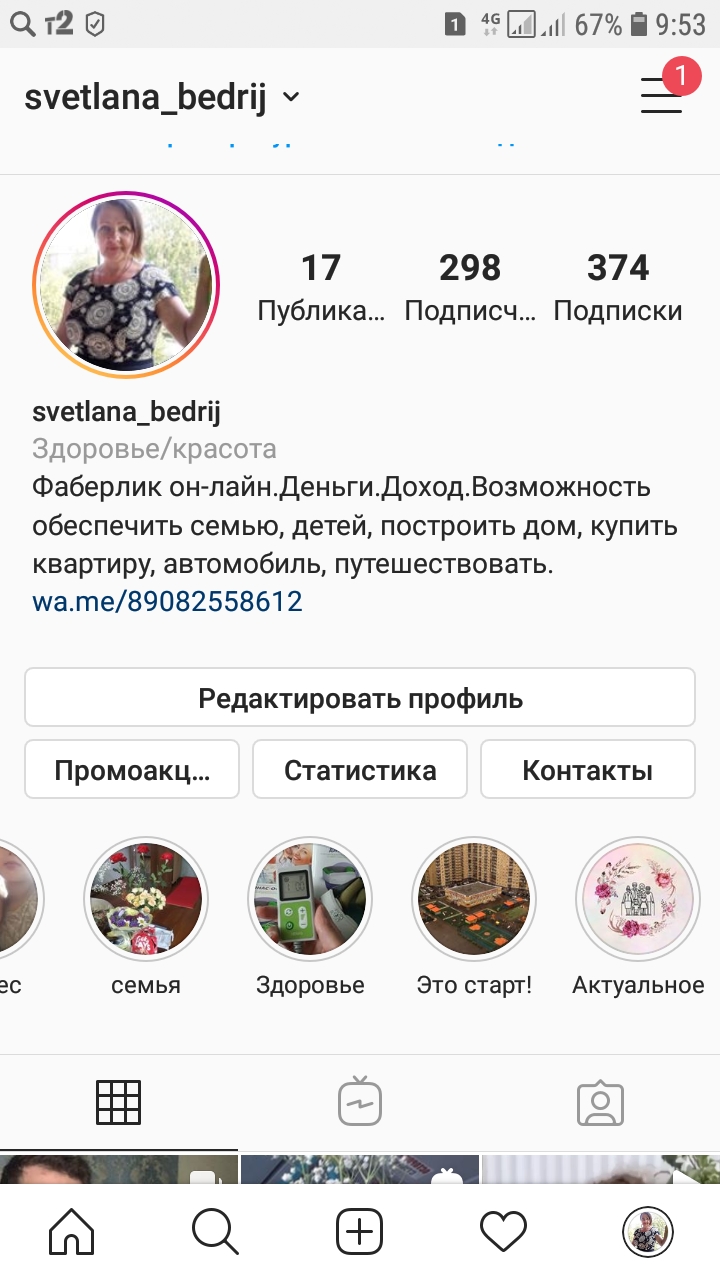The height and width of the screenshot is (1280, 720).
Task: Expand the svetlana_bedrij account switcher
Action: click(162, 97)
